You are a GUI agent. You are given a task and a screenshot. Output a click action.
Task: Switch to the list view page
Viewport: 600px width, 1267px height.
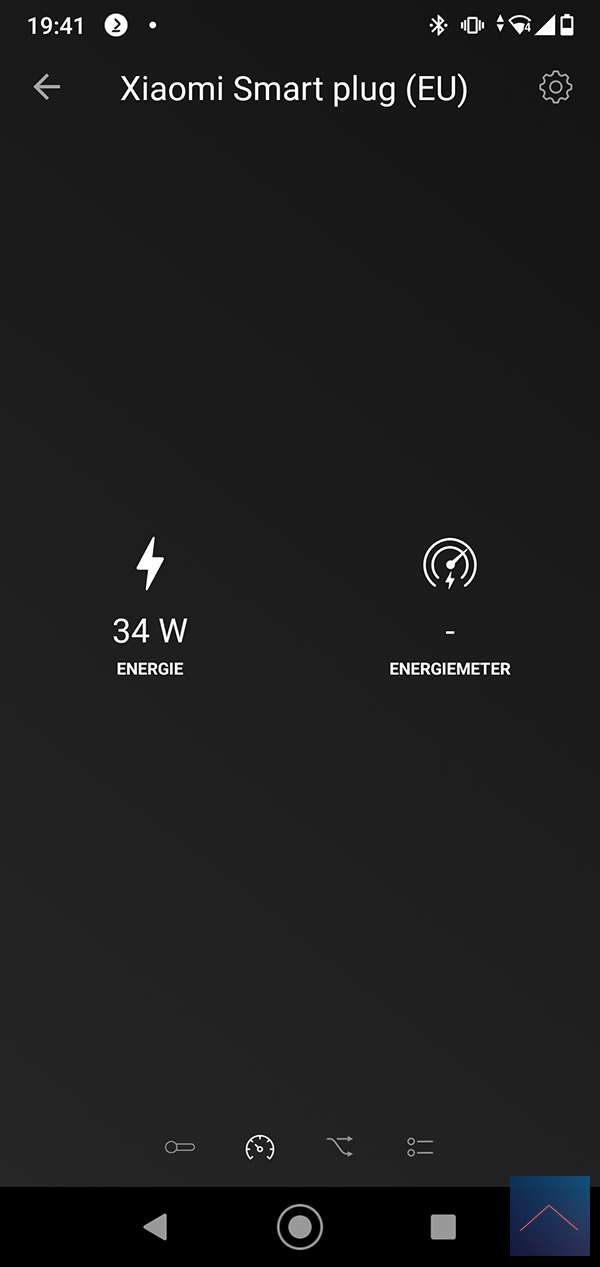click(x=420, y=1147)
